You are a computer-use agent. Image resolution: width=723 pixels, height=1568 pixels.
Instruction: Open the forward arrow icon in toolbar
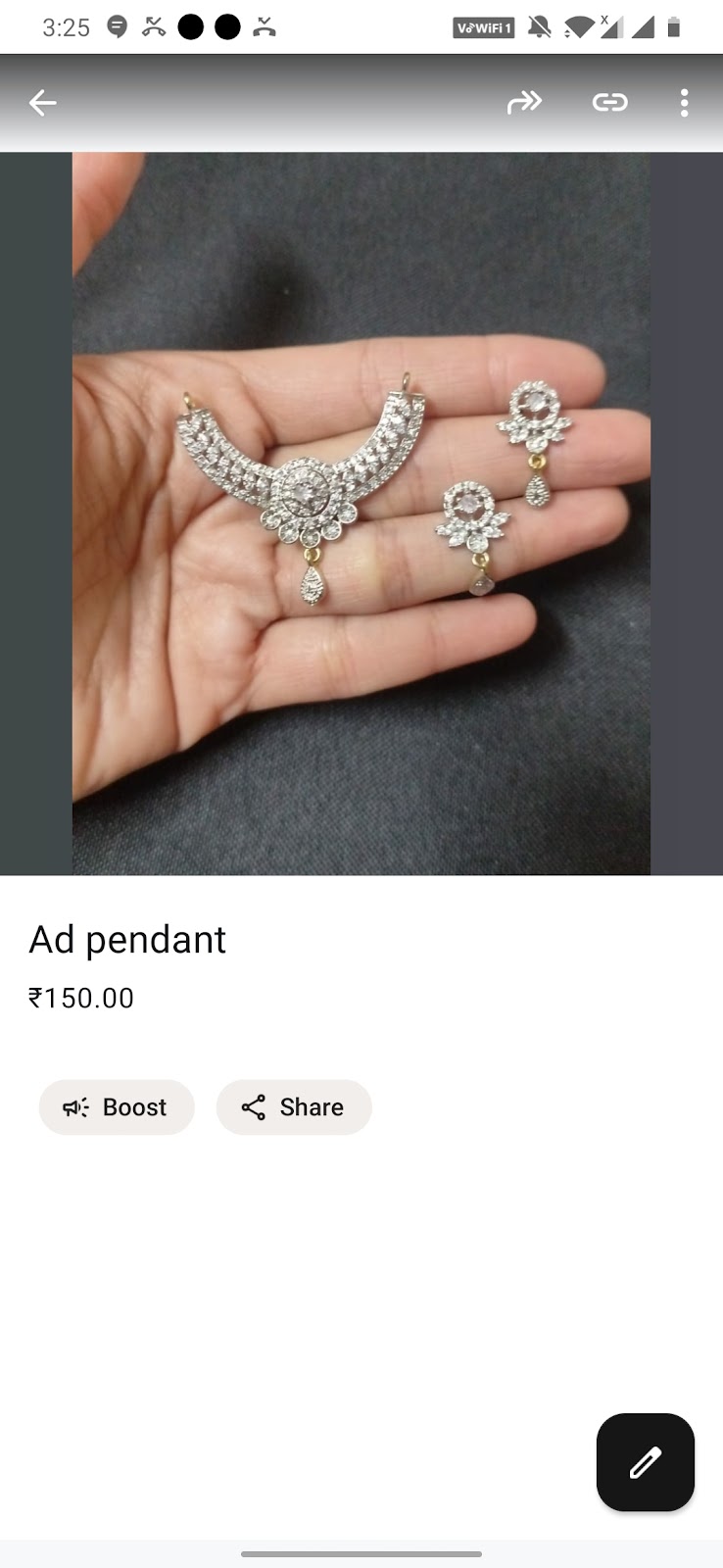click(x=525, y=102)
